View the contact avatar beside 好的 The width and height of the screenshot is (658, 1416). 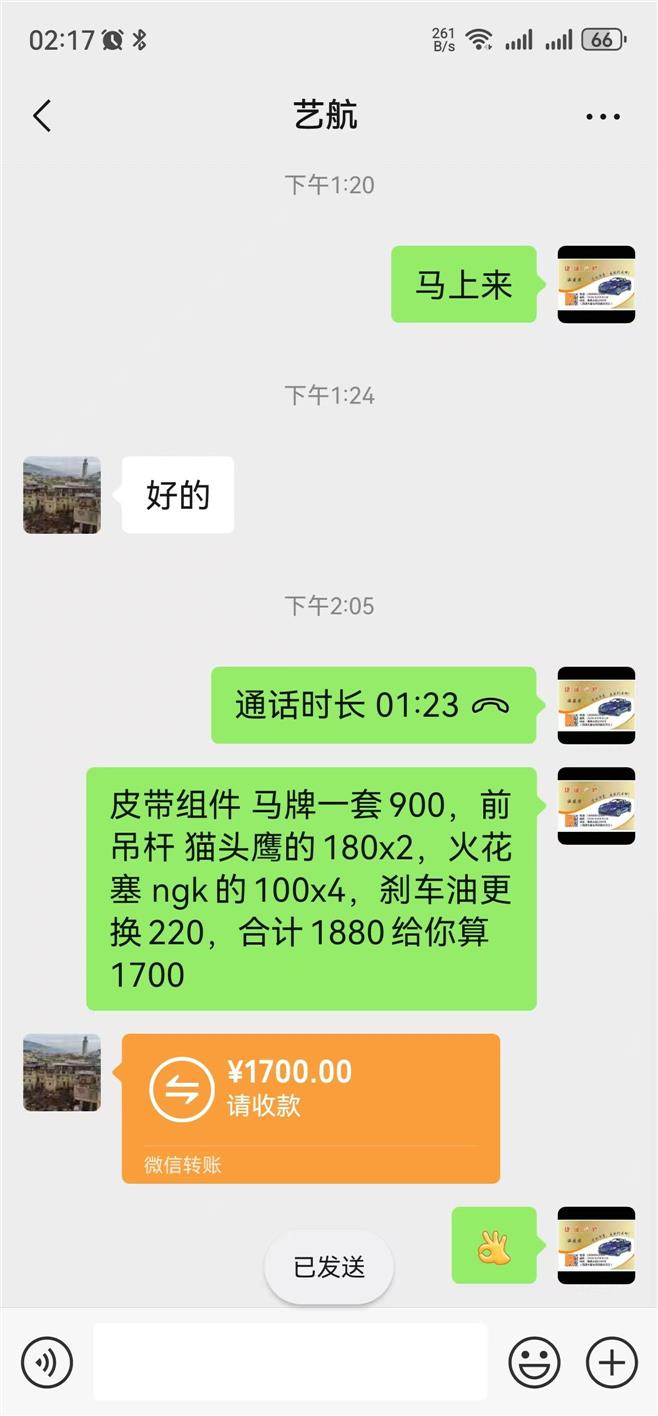point(62,495)
